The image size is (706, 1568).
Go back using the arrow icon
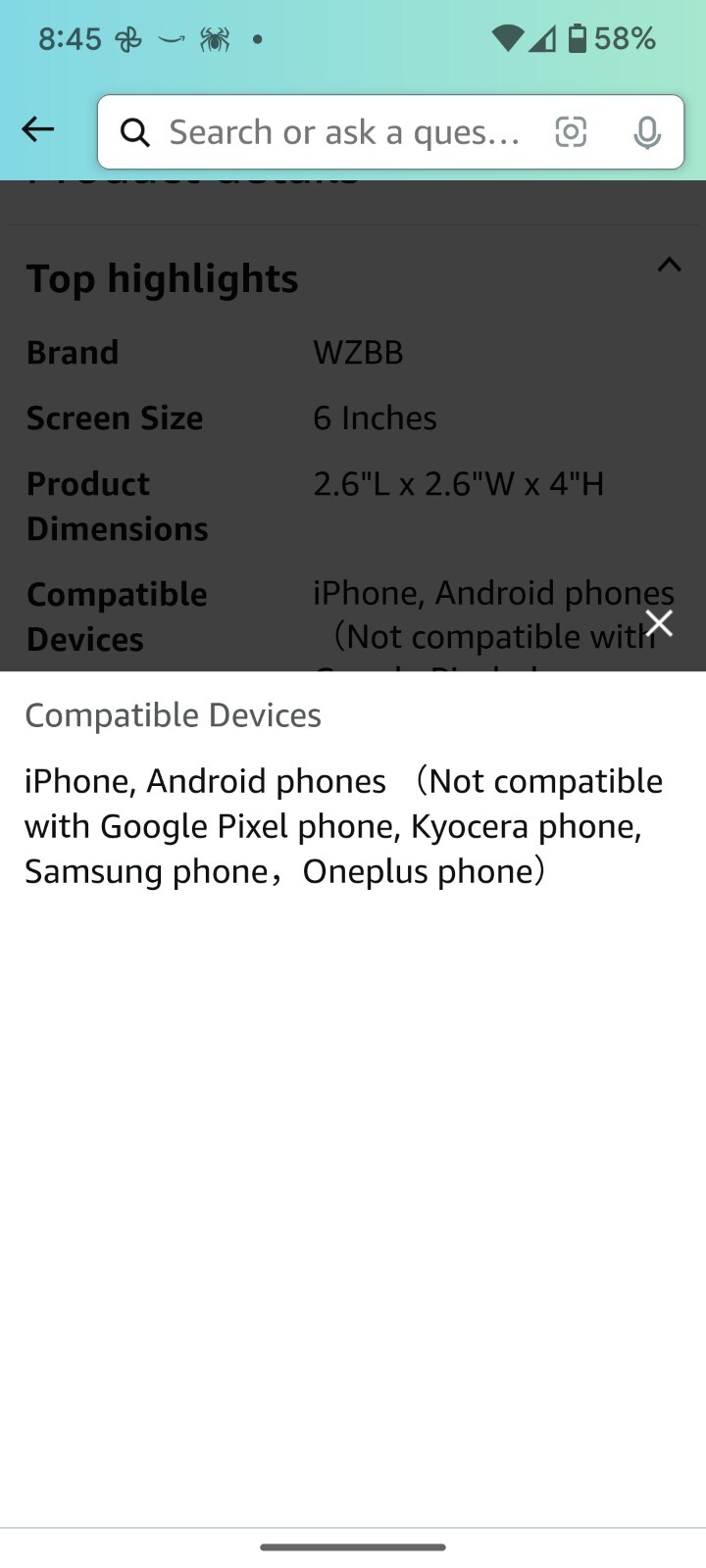[x=37, y=129]
